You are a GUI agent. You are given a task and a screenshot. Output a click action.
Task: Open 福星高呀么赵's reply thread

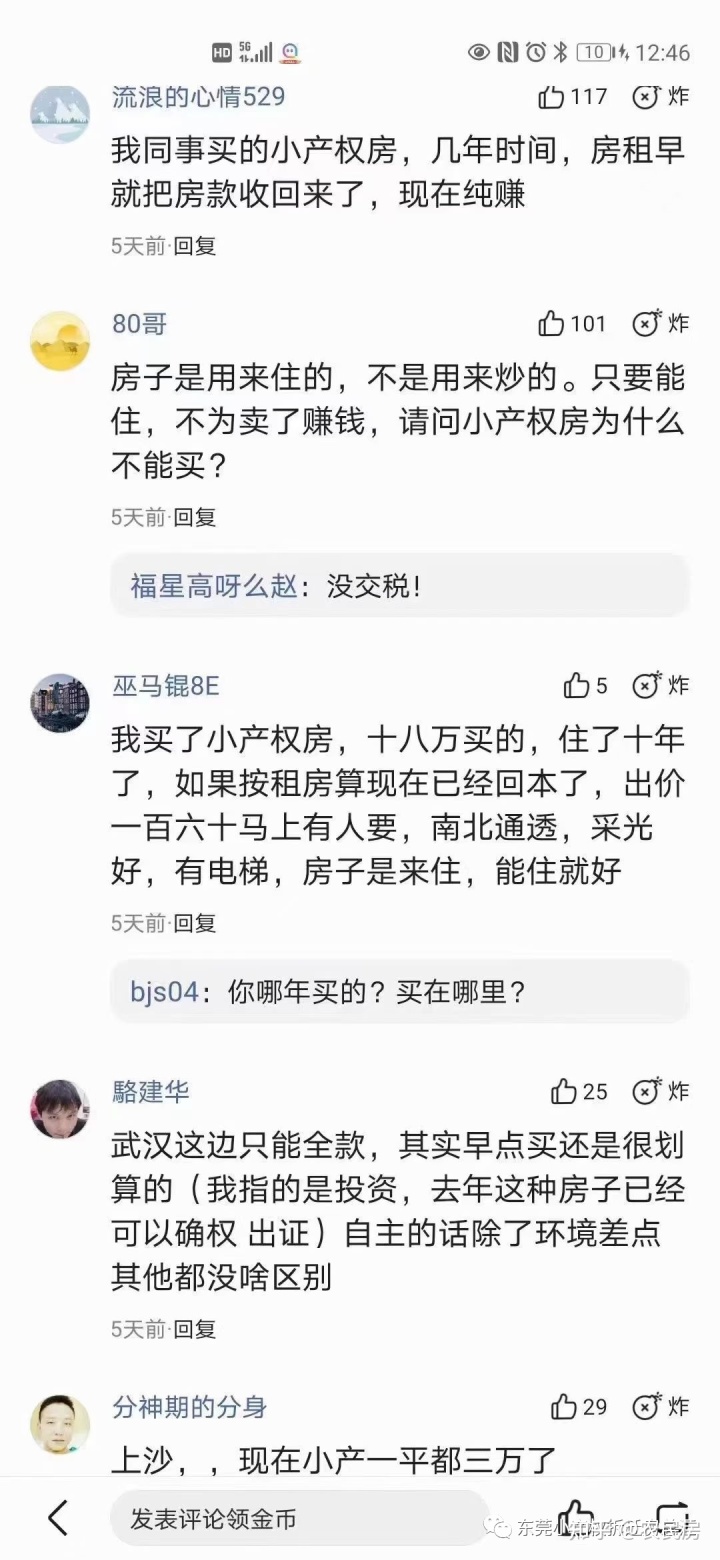(400, 586)
